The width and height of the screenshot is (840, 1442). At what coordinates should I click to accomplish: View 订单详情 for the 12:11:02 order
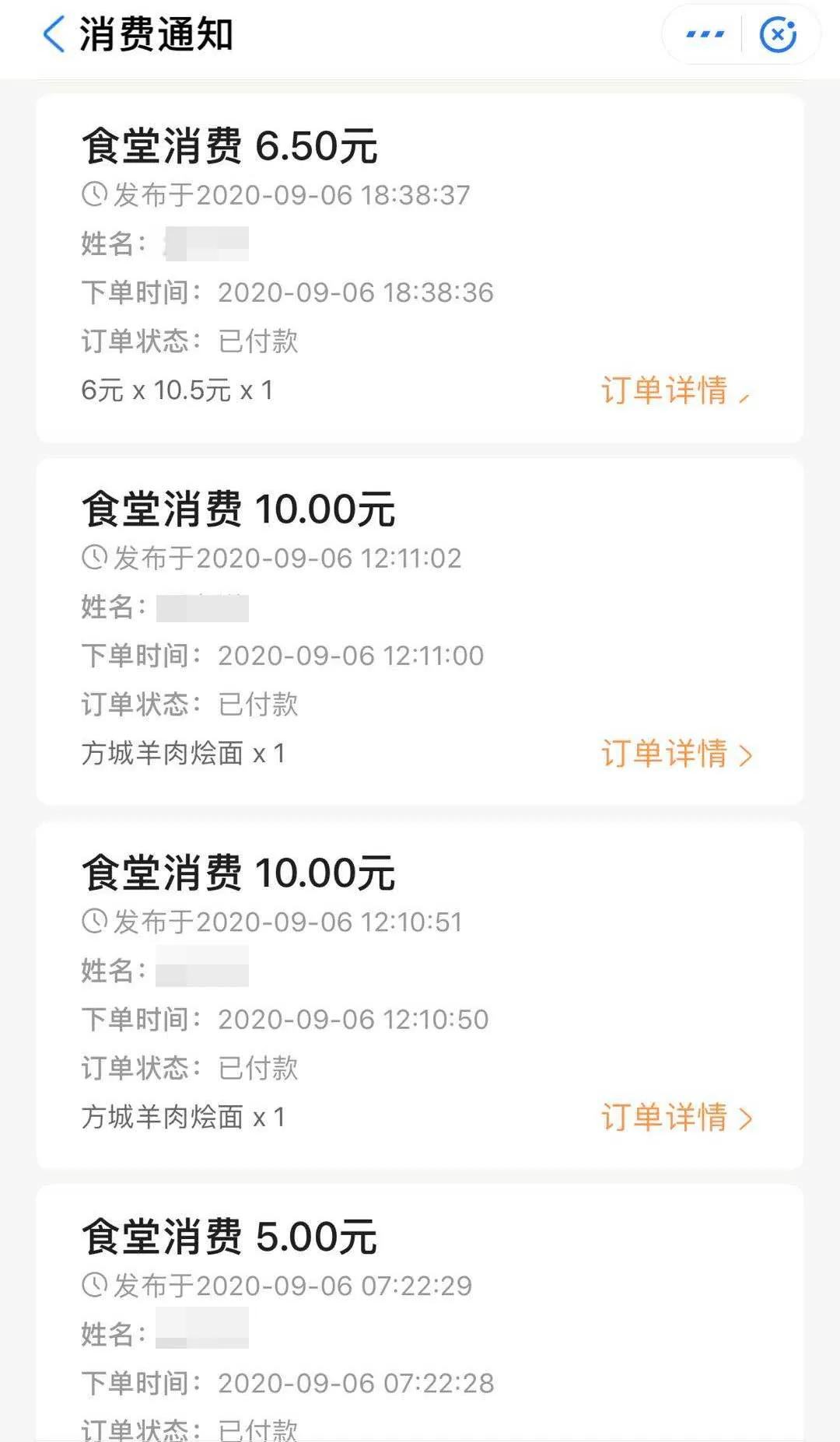tap(676, 754)
